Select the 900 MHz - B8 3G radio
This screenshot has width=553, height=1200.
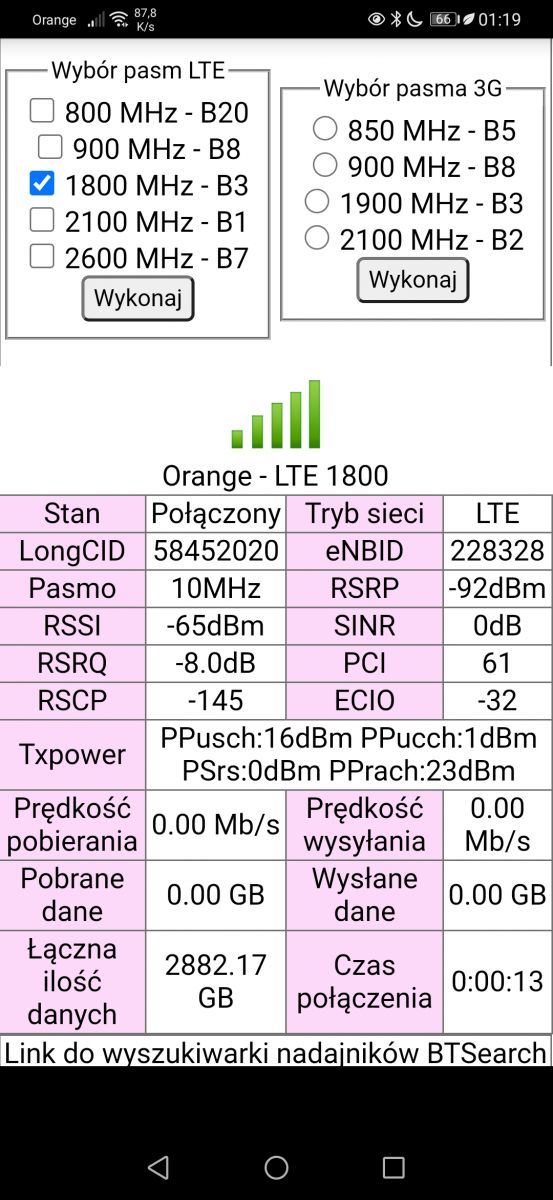(x=324, y=164)
